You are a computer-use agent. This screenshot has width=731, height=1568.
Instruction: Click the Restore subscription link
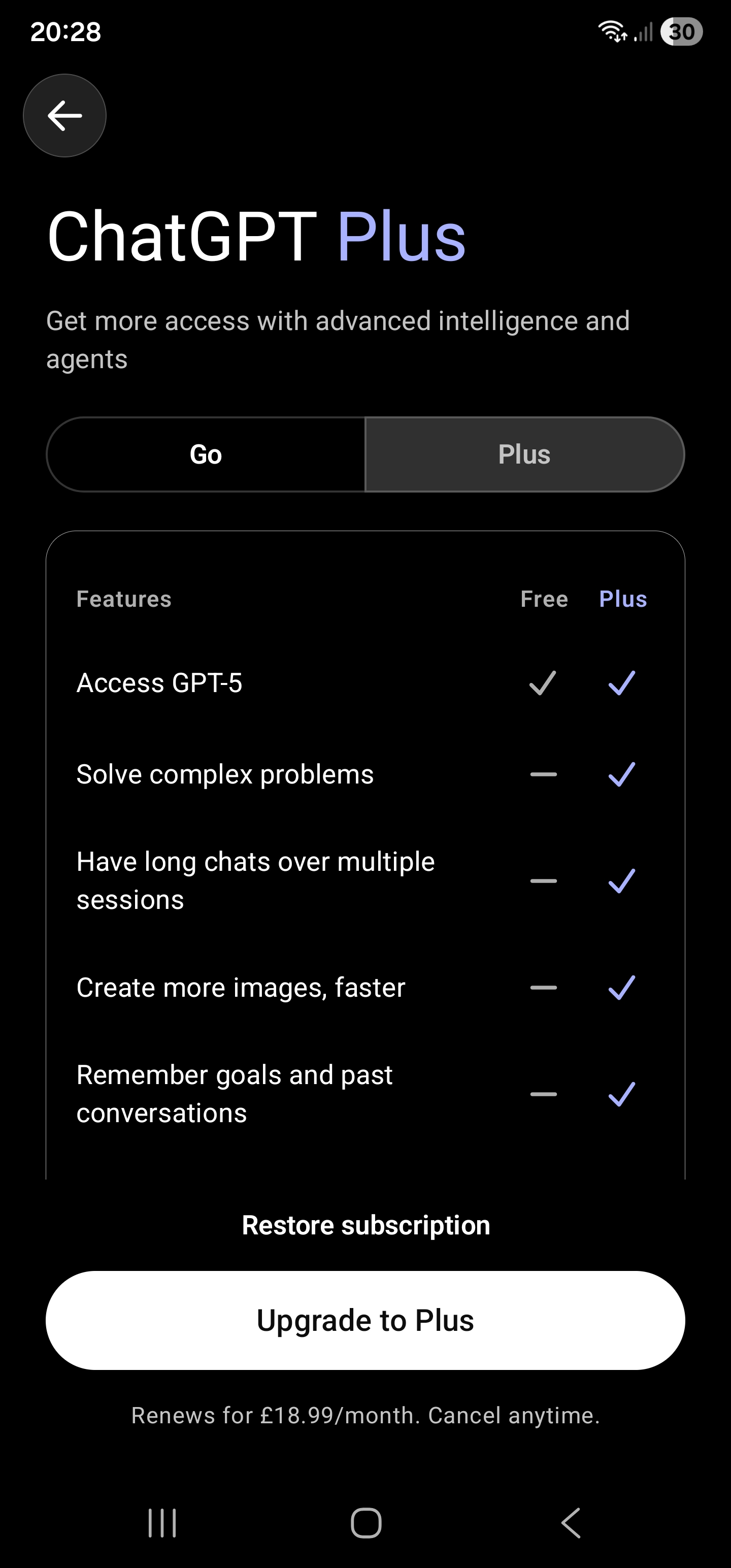[x=365, y=1225]
